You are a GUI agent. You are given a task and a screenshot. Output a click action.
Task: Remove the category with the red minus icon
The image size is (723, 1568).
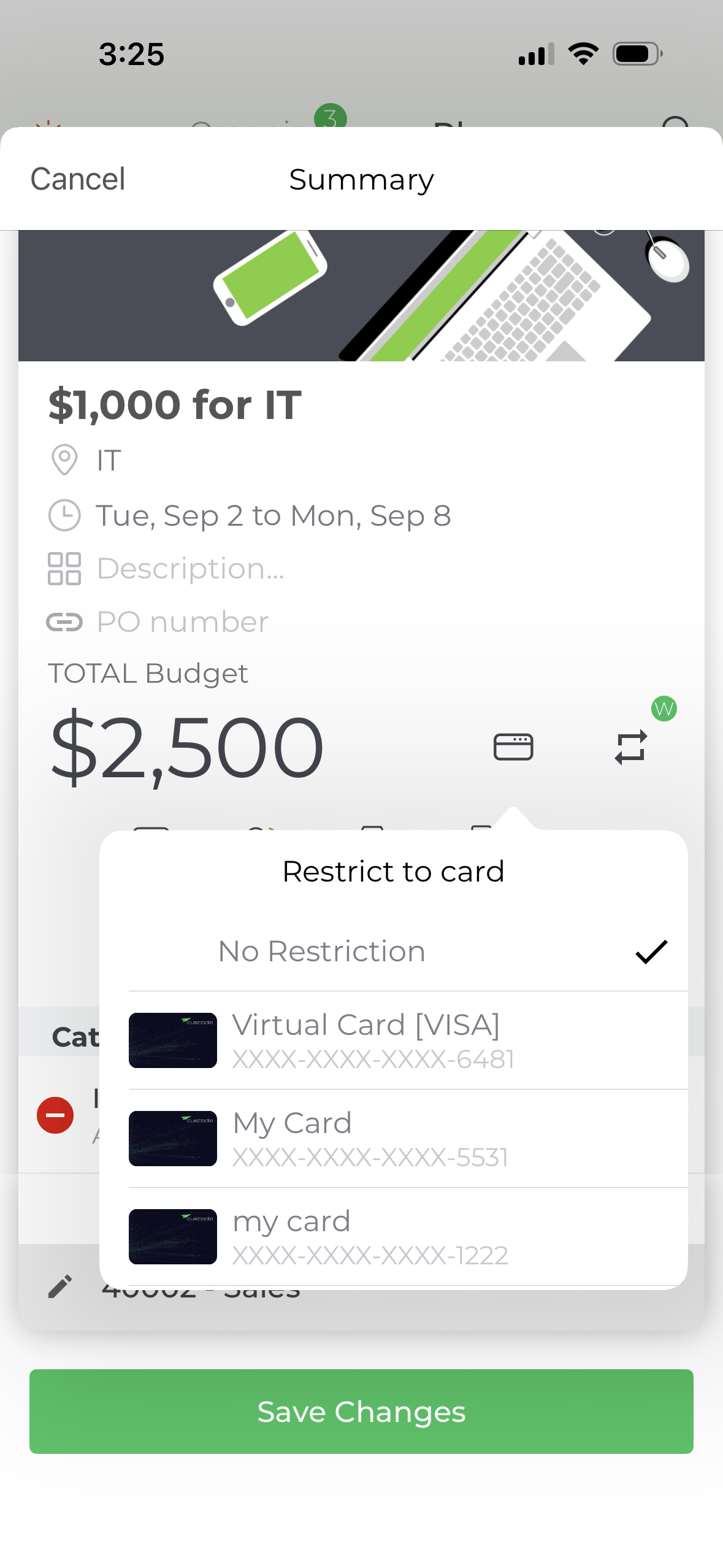(55, 1115)
